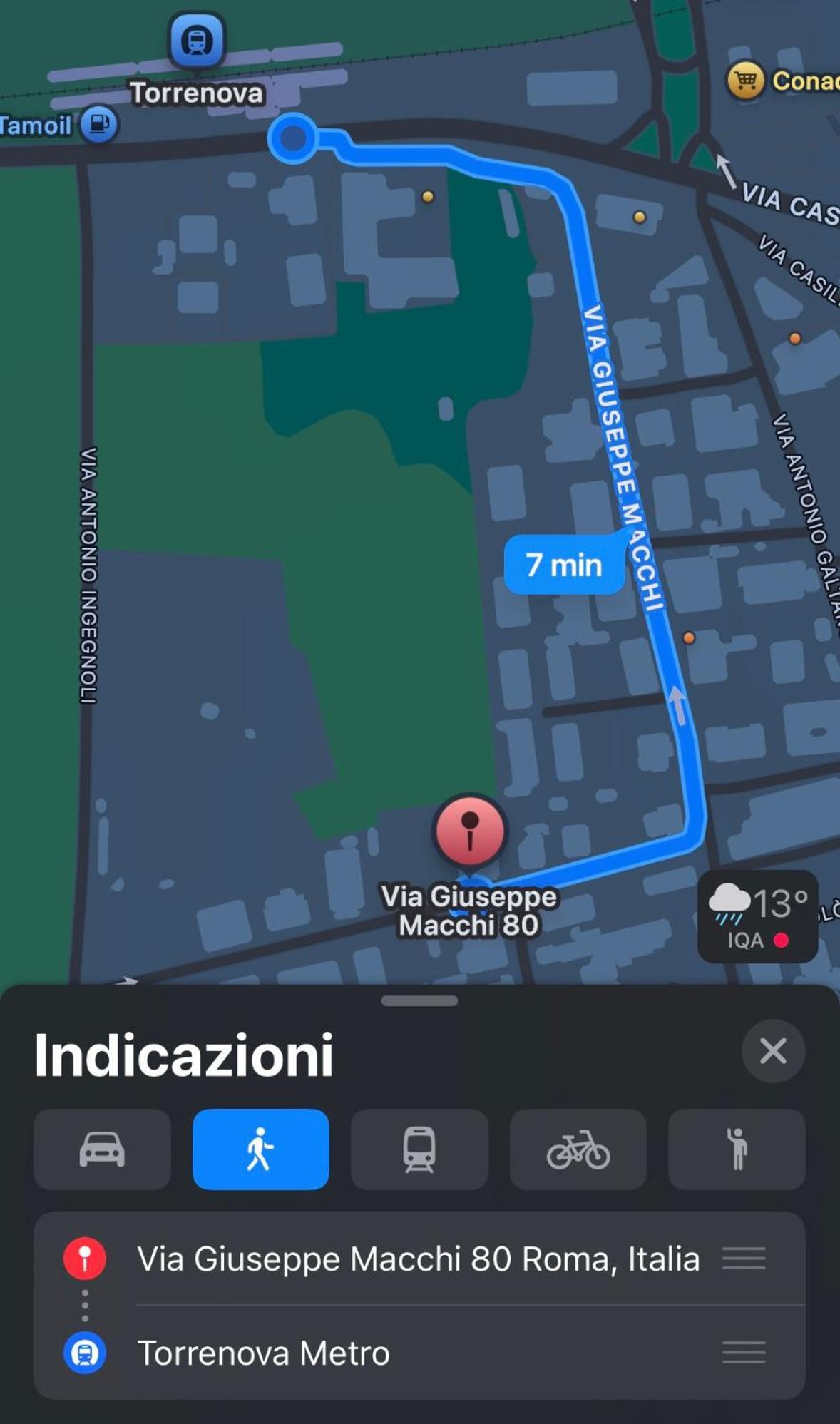Open the 13° weather widget
The width and height of the screenshot is (840, 1424).
[x=757, y=916]
